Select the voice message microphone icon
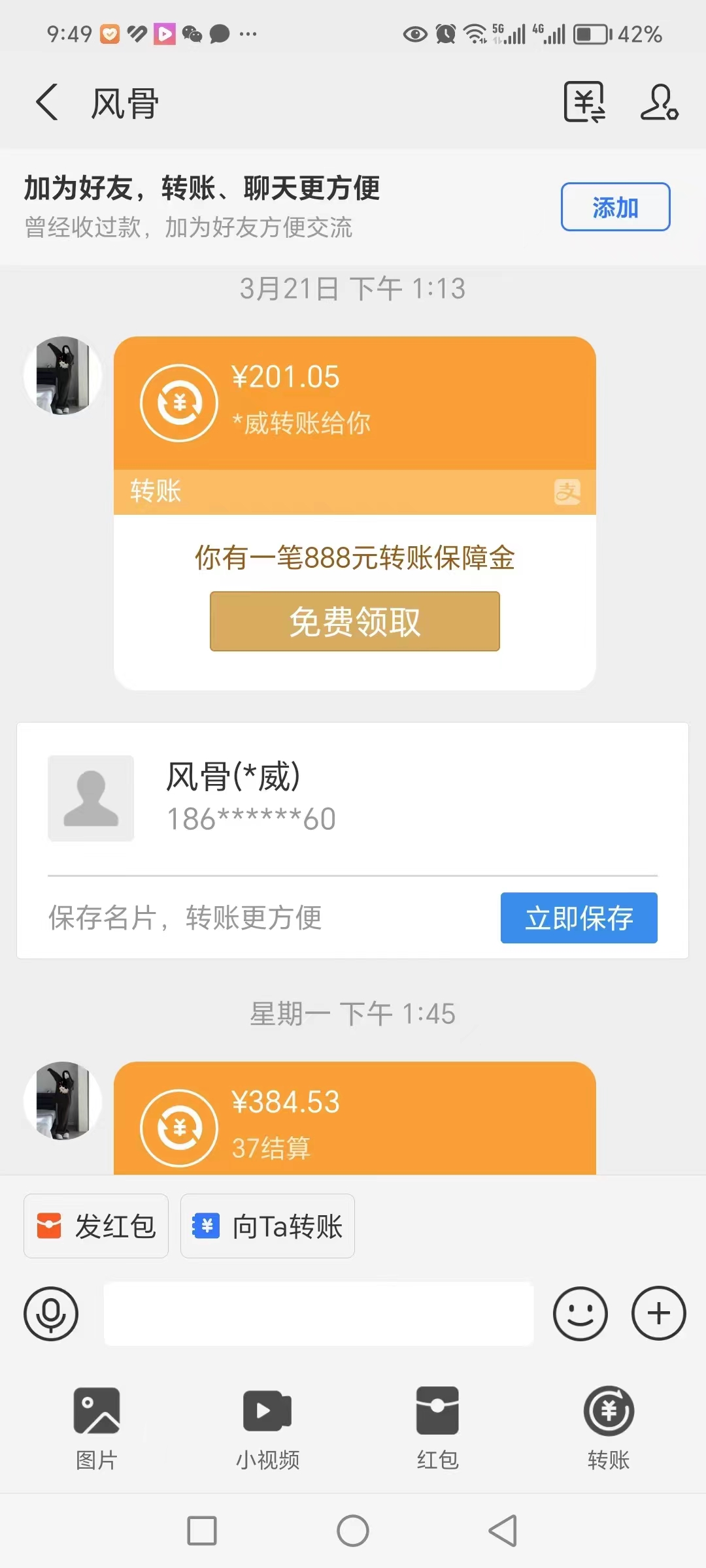 click(52, 1315)
